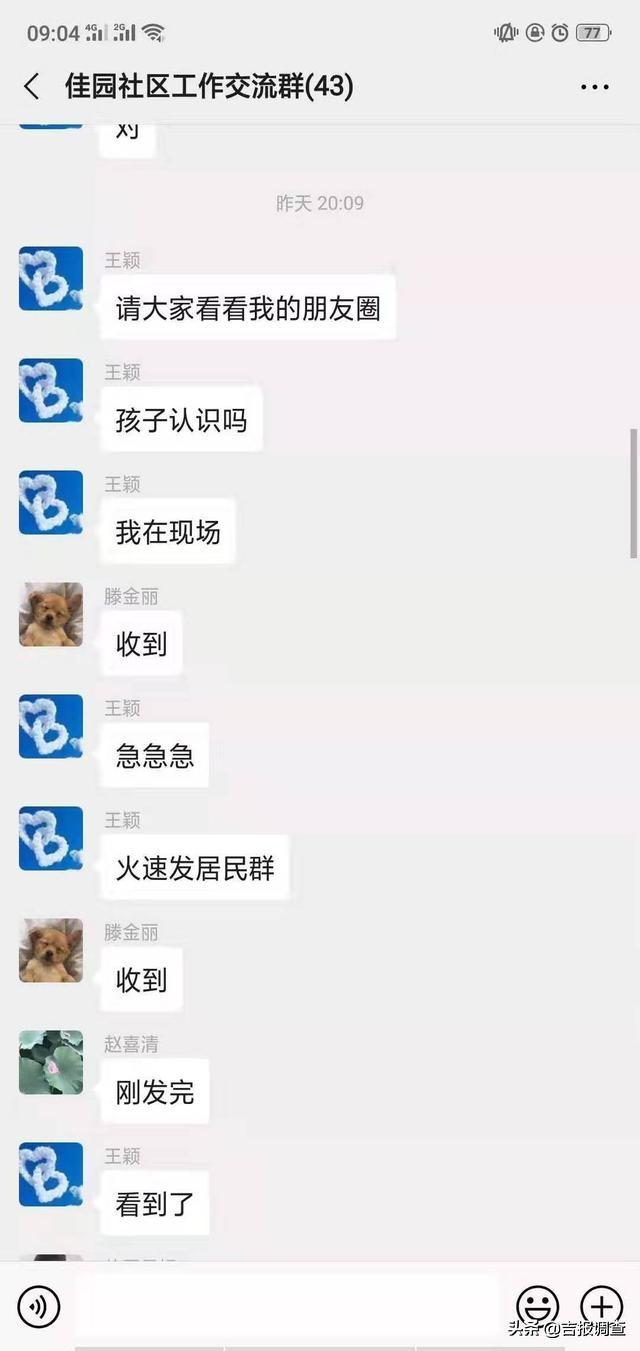The width and height of the screenshot is (640, 1351).
Task: Go back from the group chat
Action: 32,87
